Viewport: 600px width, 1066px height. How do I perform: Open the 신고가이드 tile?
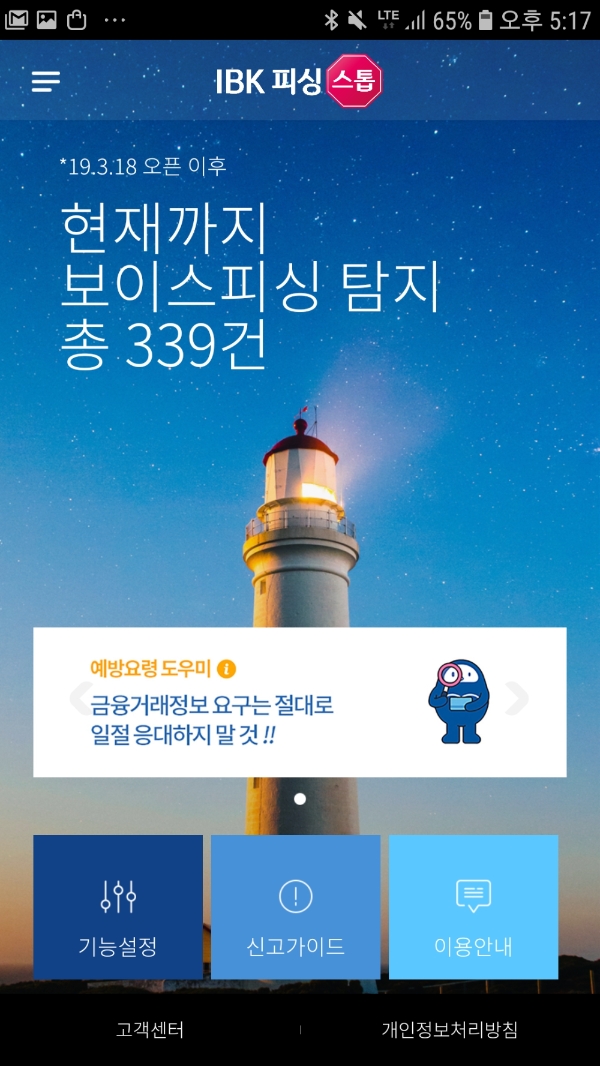[x=296, y=907]
